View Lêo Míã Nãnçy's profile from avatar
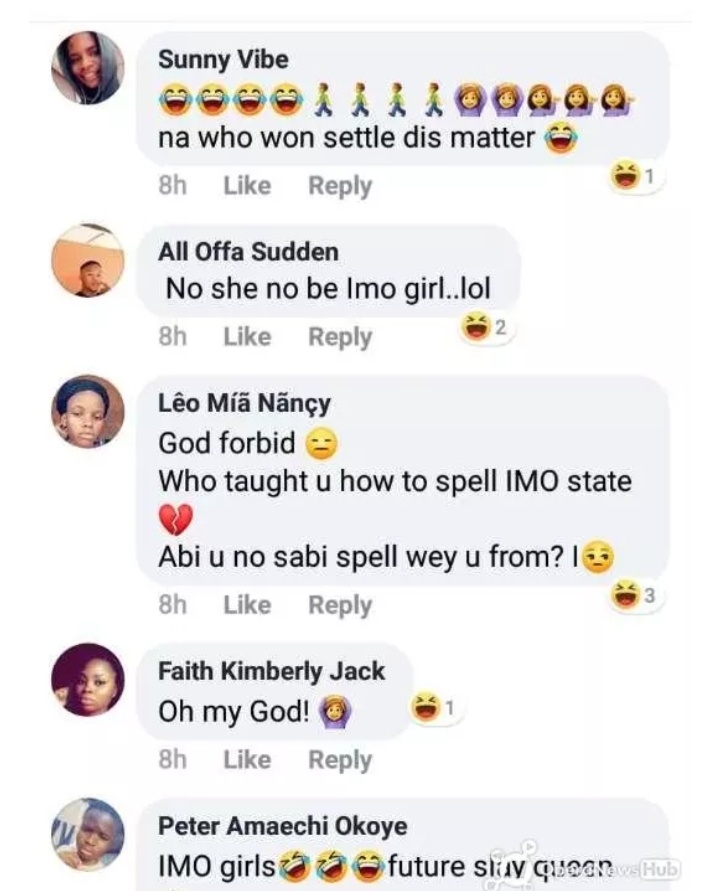The width and height of the screenshot is (720, 891). 88,413
